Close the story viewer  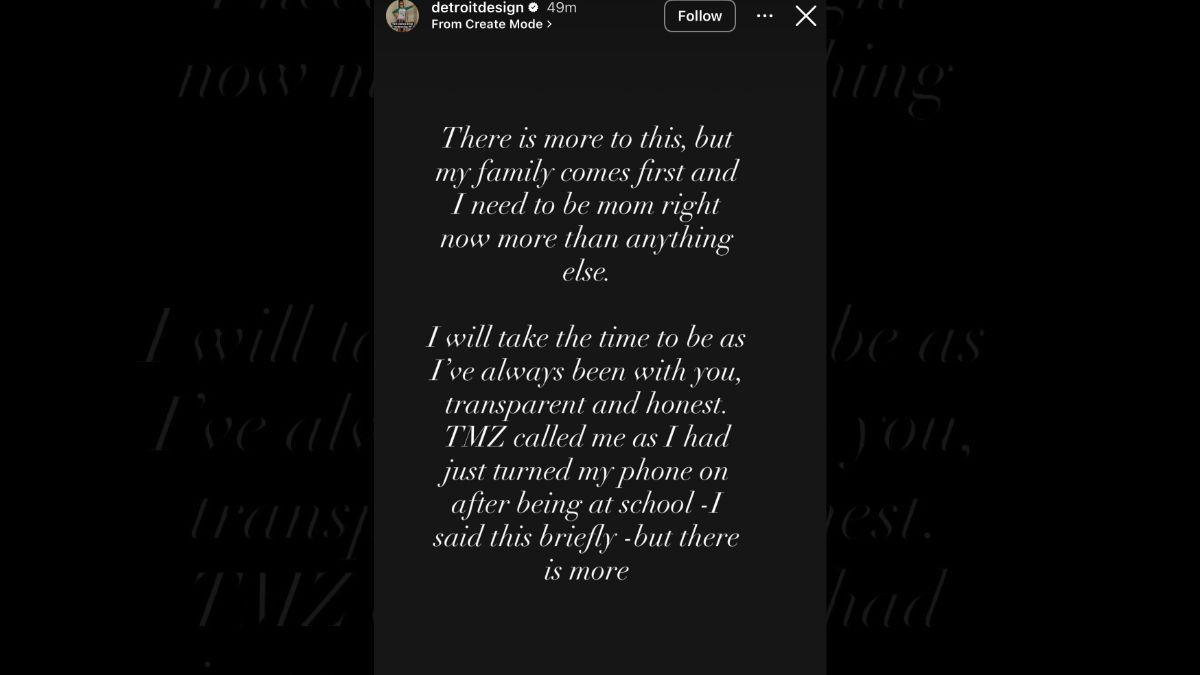tap(806, 16)
